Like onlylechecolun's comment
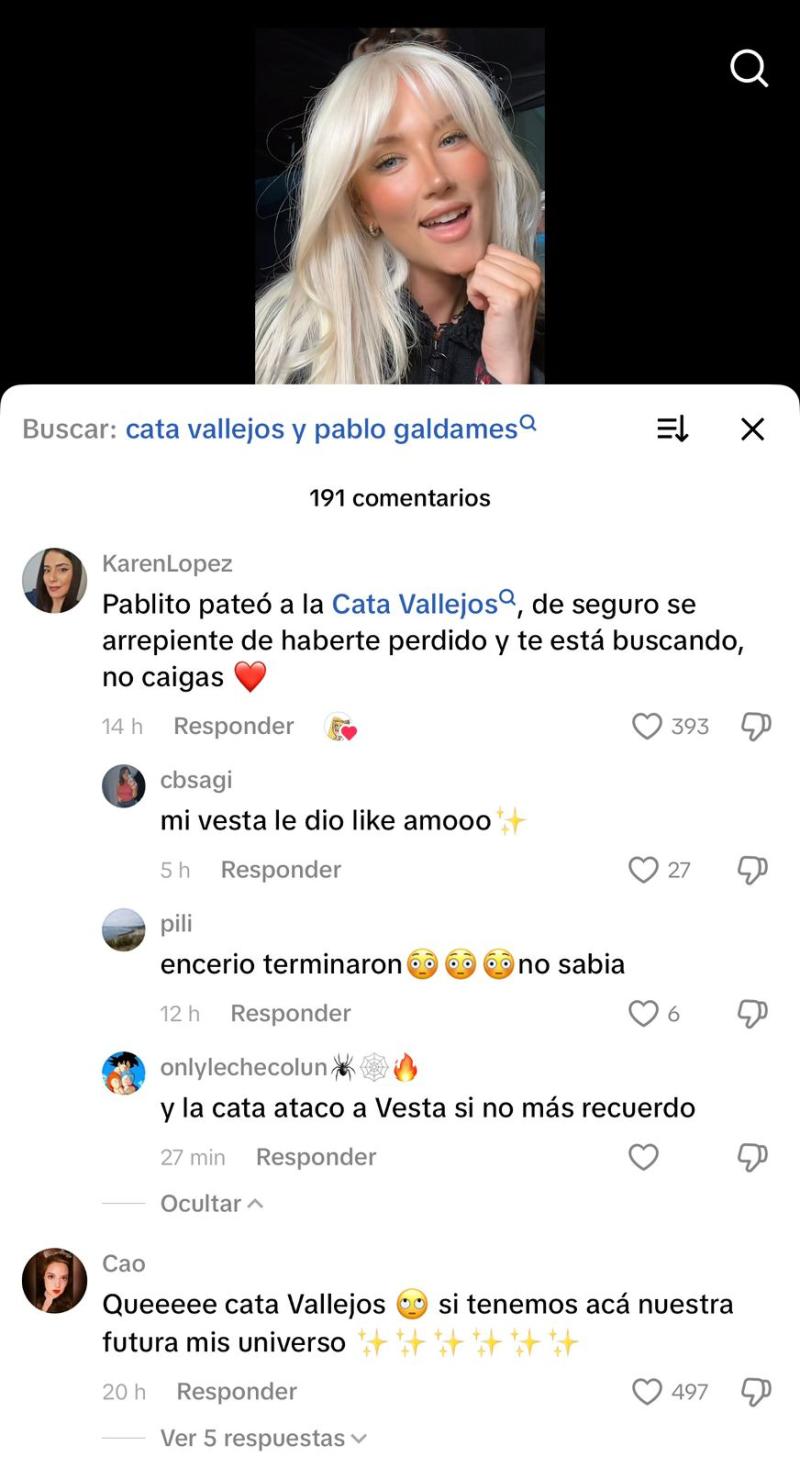800x1468 pixels. click(643, 1157)
